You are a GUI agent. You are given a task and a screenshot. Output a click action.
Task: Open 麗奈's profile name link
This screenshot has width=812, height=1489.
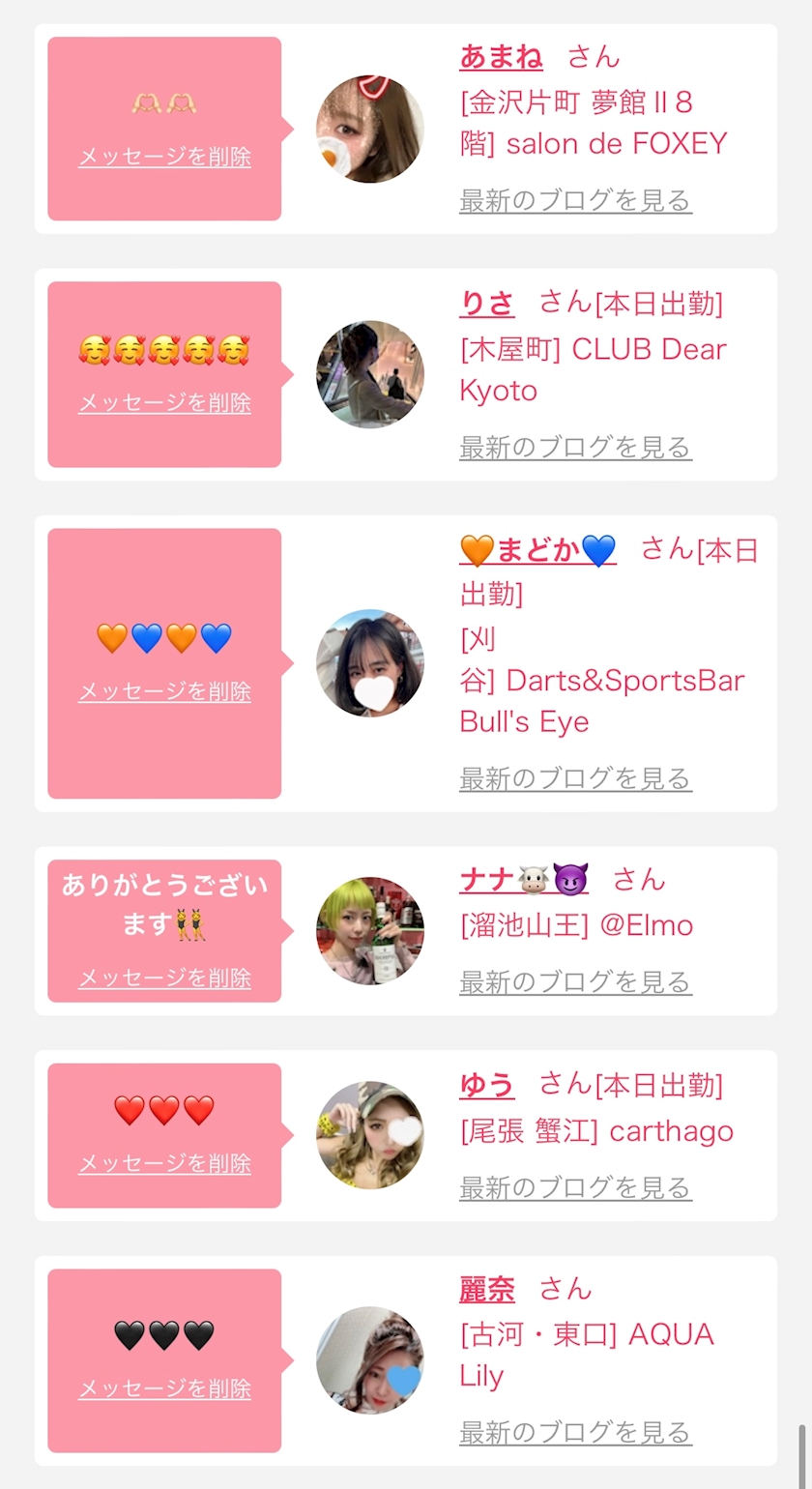487,1289
